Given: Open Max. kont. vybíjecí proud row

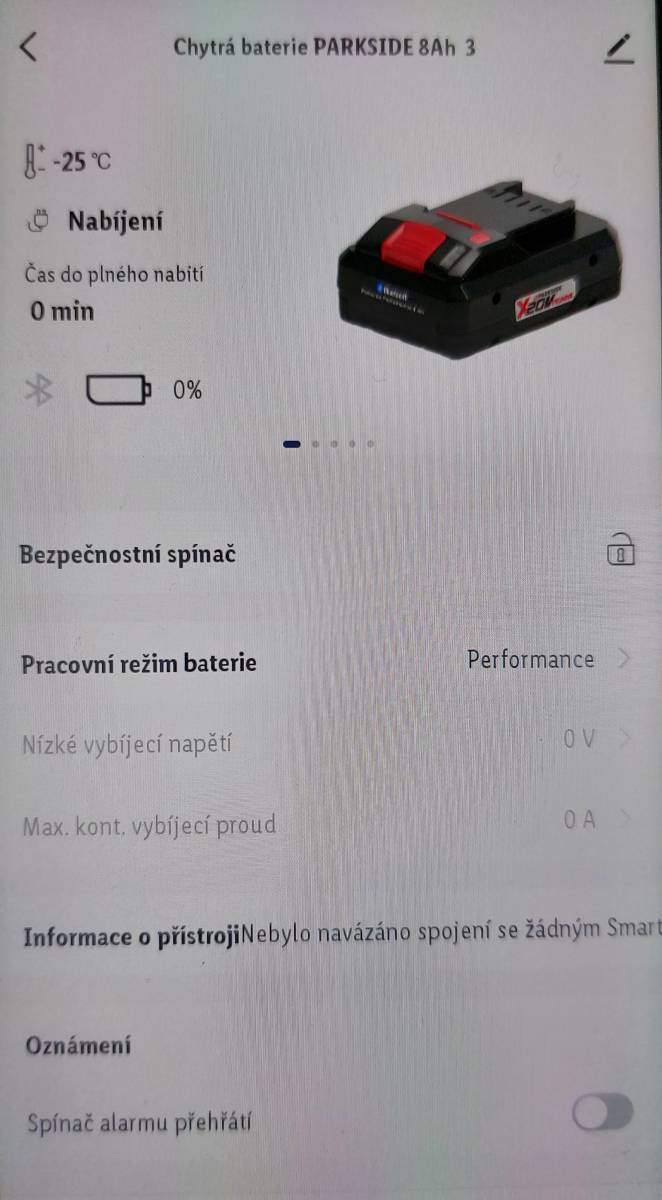Looking at the screenshot, I should coord(331,824).
